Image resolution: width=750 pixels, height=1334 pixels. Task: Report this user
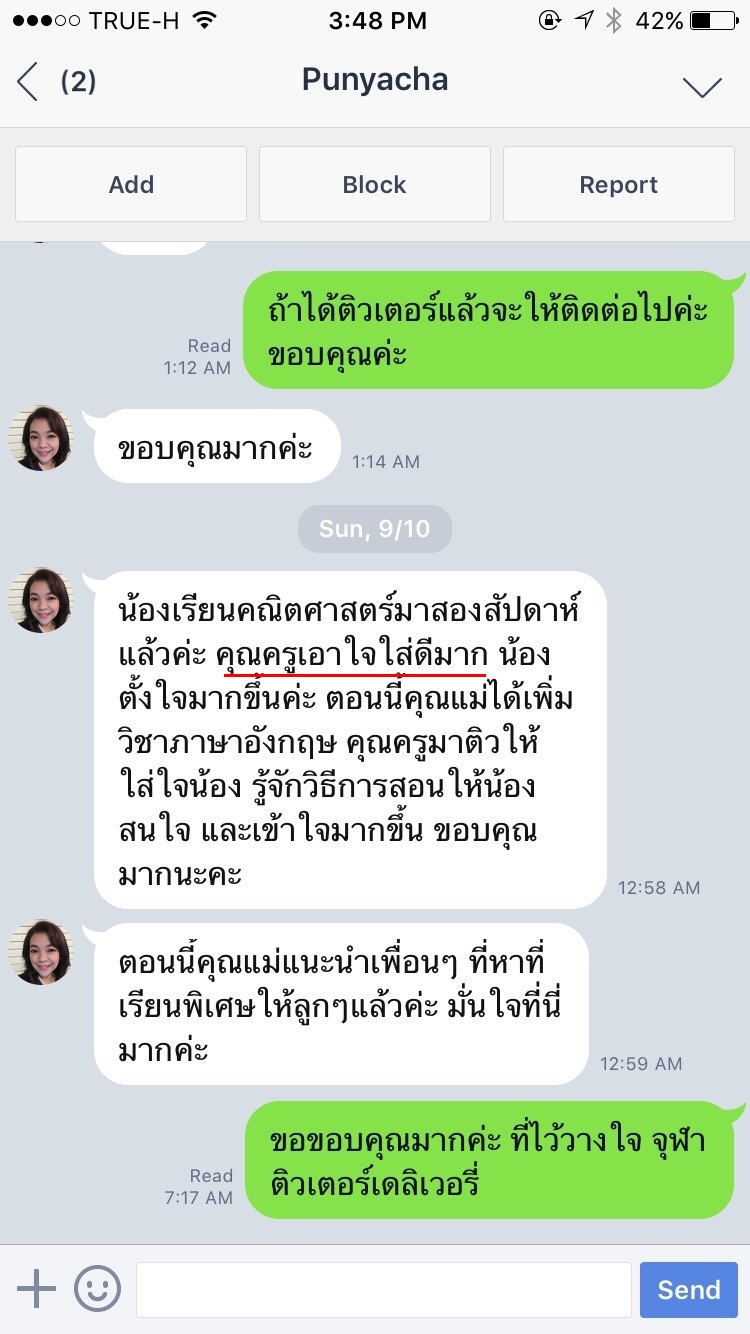point(618,184)
